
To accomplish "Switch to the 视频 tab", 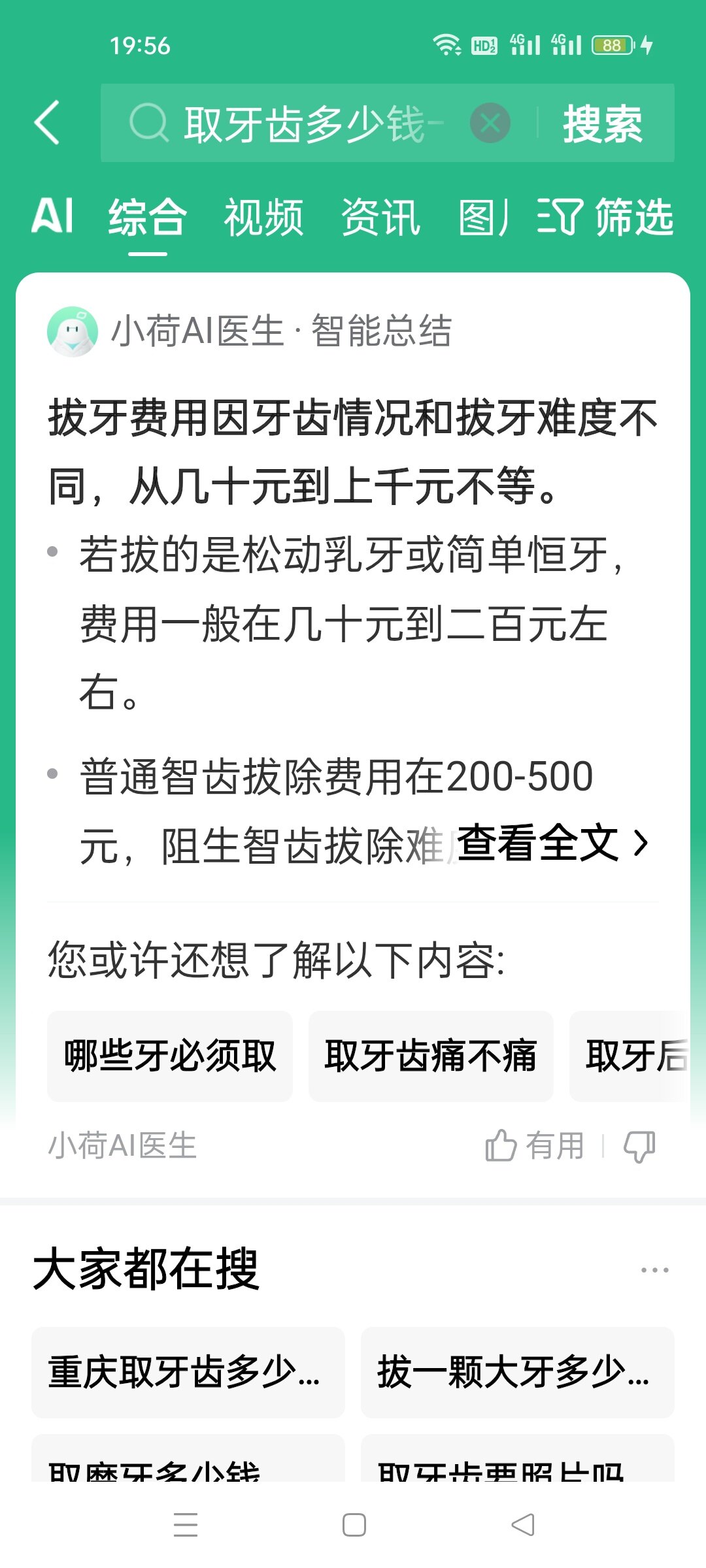I will click(x=263, y=218).
